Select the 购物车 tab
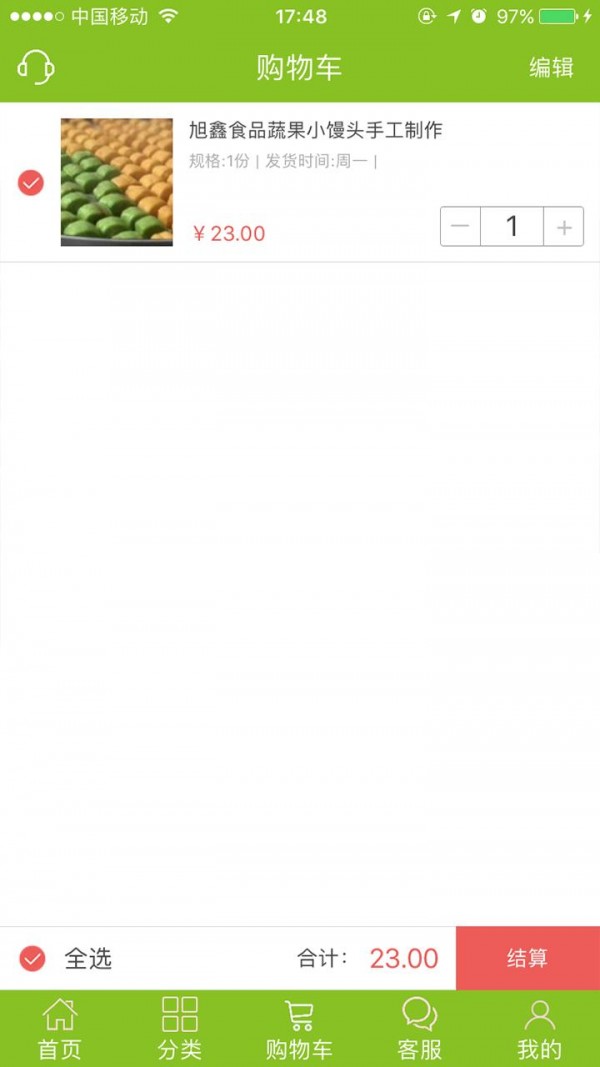600x1067 pixels. (x=299, y=1029)
